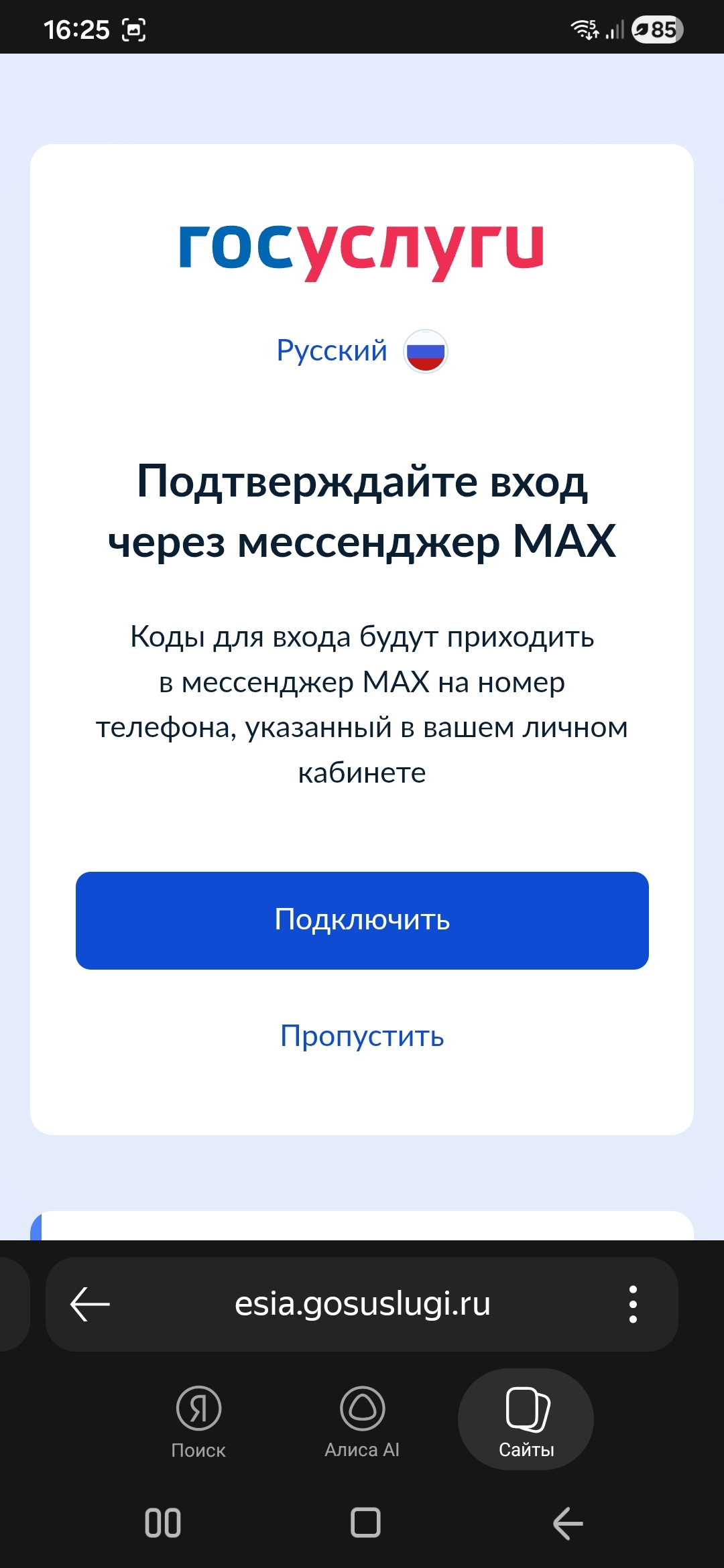This screenshot has width=724, height=1568.
Task: Open Yandex Поиск tab
Action: point(198,1419)
